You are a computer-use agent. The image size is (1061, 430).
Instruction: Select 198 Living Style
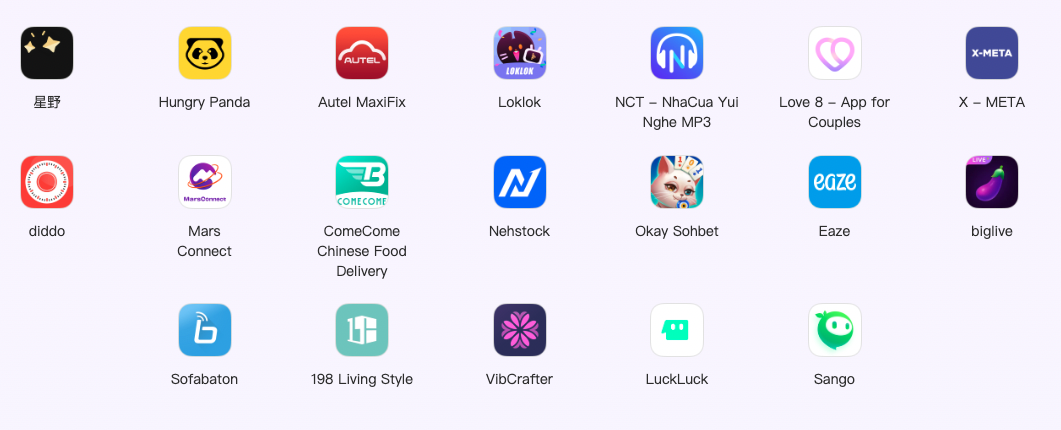click(362, 330)
